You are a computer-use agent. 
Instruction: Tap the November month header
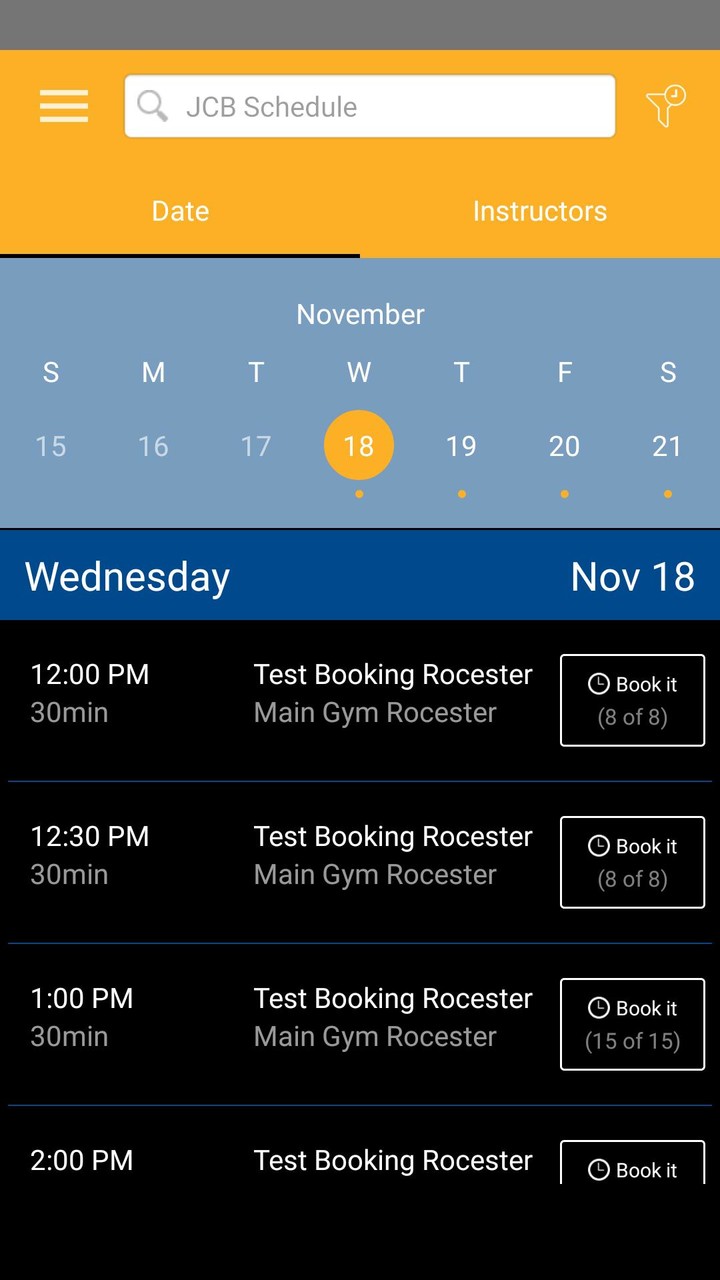(359, 314)
